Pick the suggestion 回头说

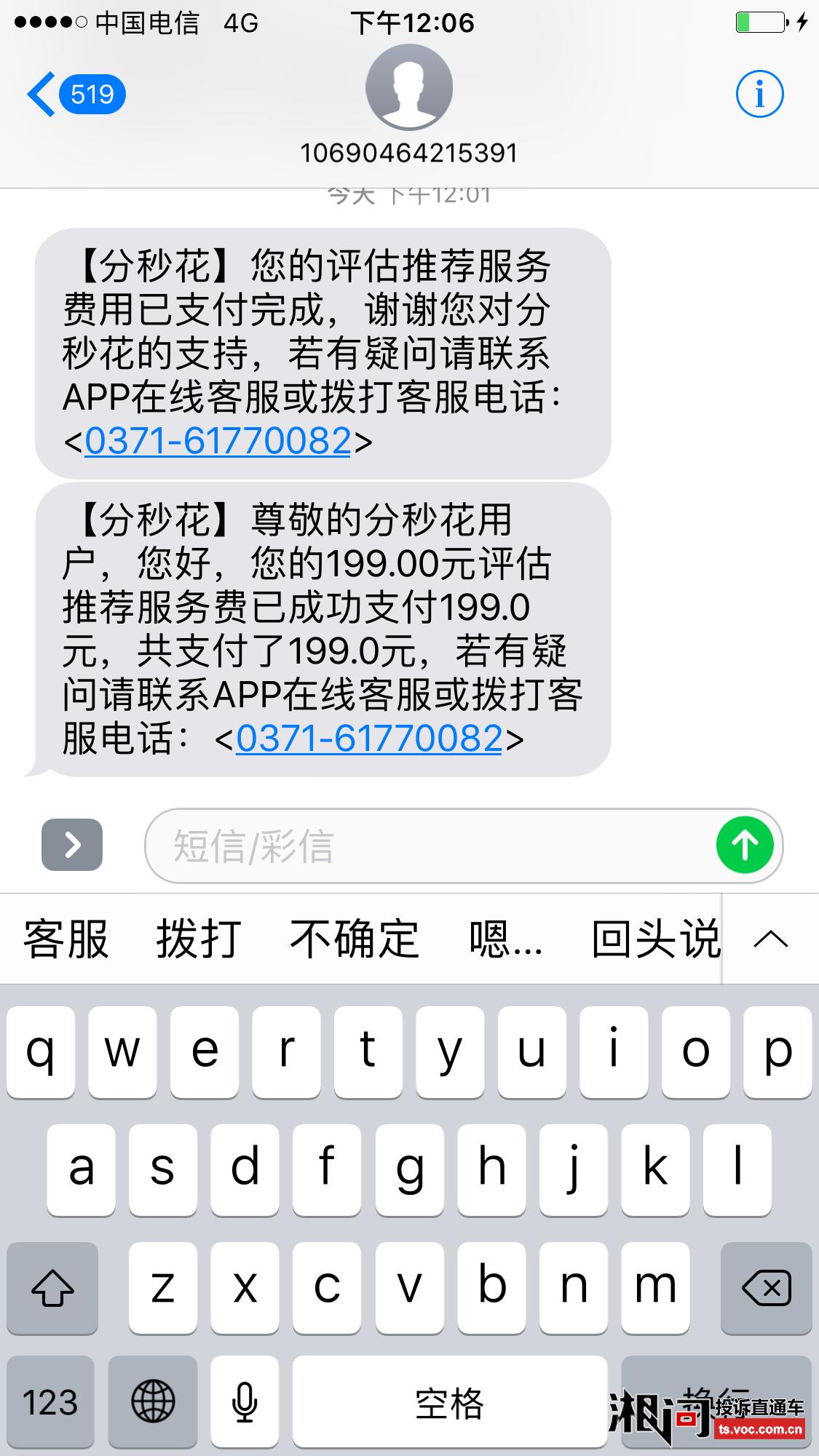click(655, 939)
